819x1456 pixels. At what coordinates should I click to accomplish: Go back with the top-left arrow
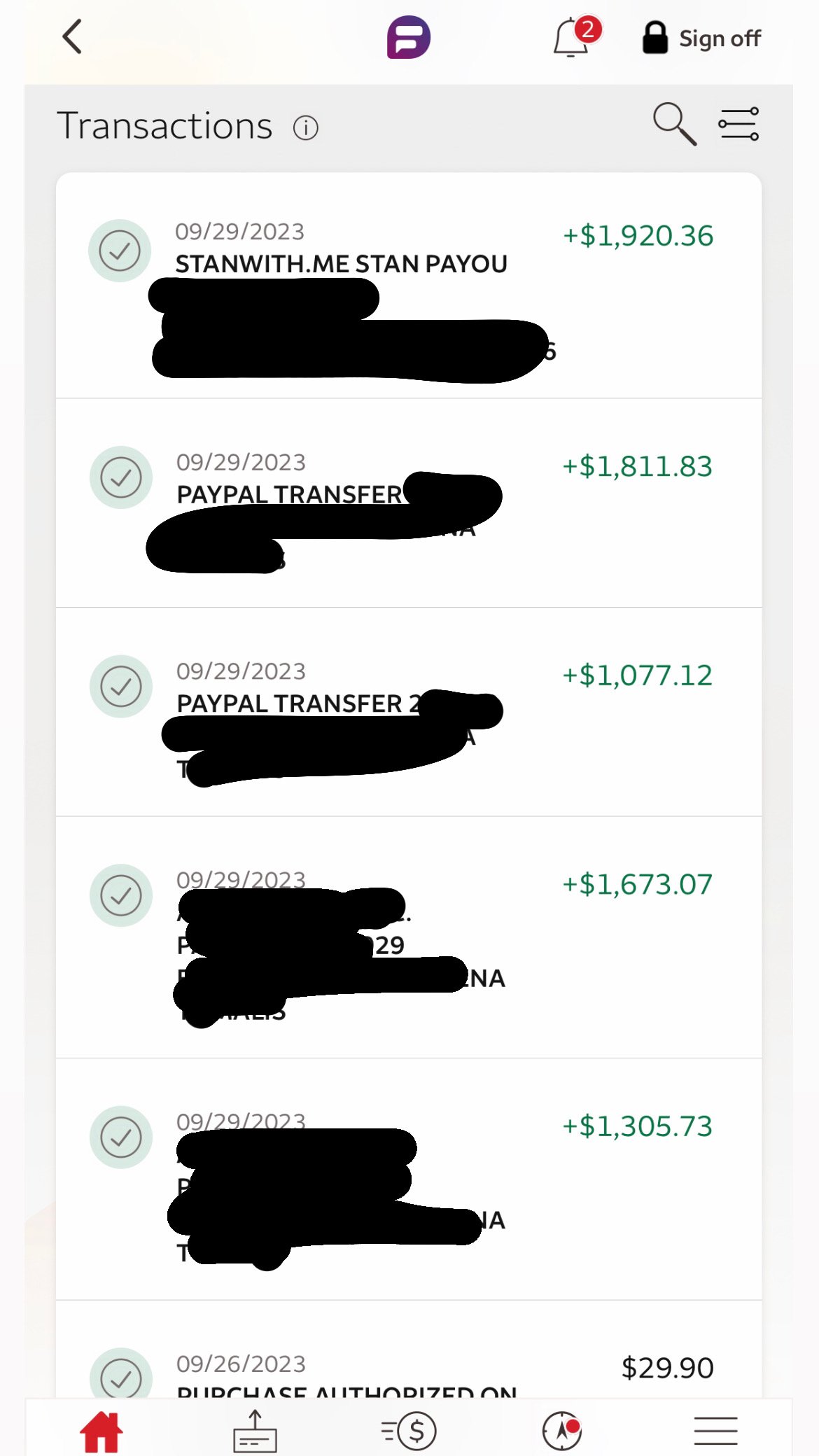click(73, 36)
